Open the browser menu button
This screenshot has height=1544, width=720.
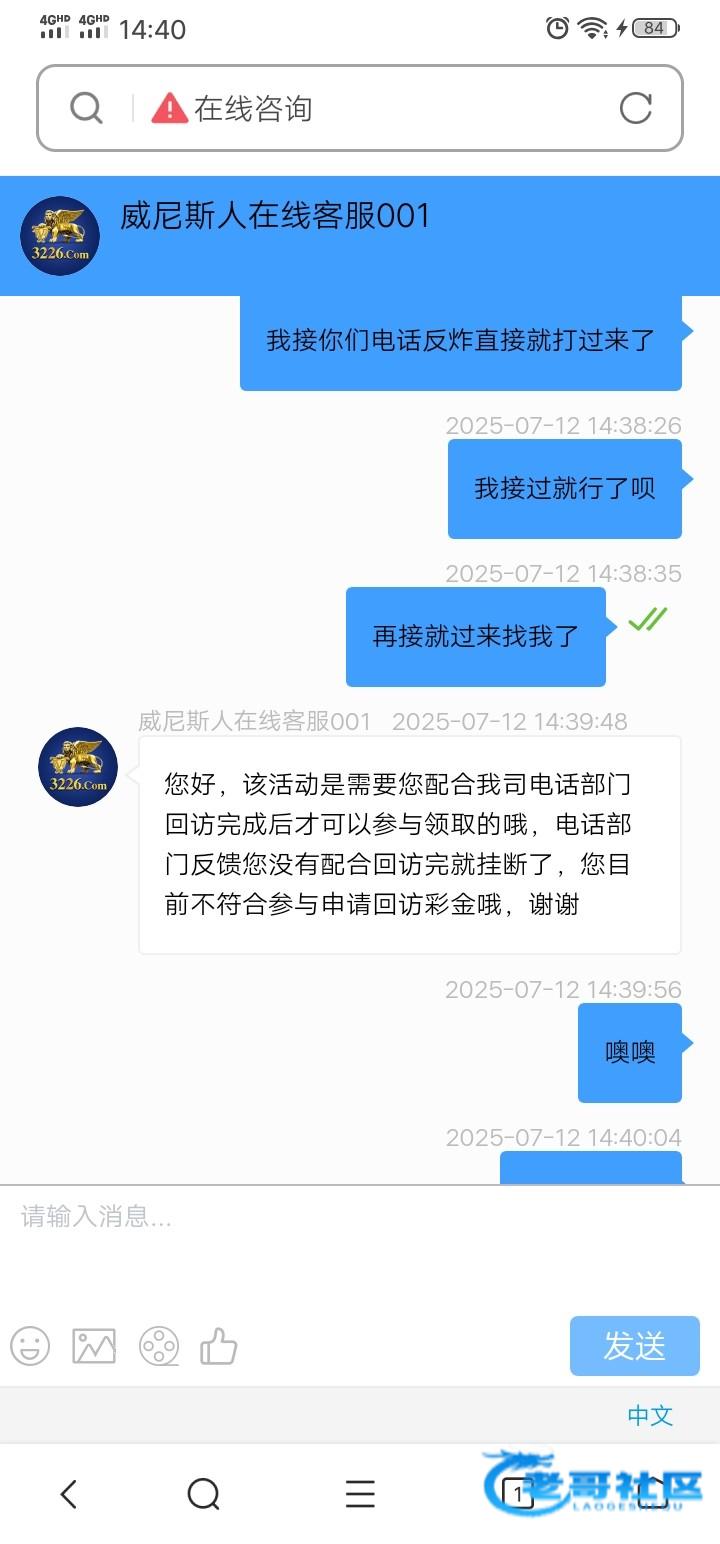(360, 1494)
